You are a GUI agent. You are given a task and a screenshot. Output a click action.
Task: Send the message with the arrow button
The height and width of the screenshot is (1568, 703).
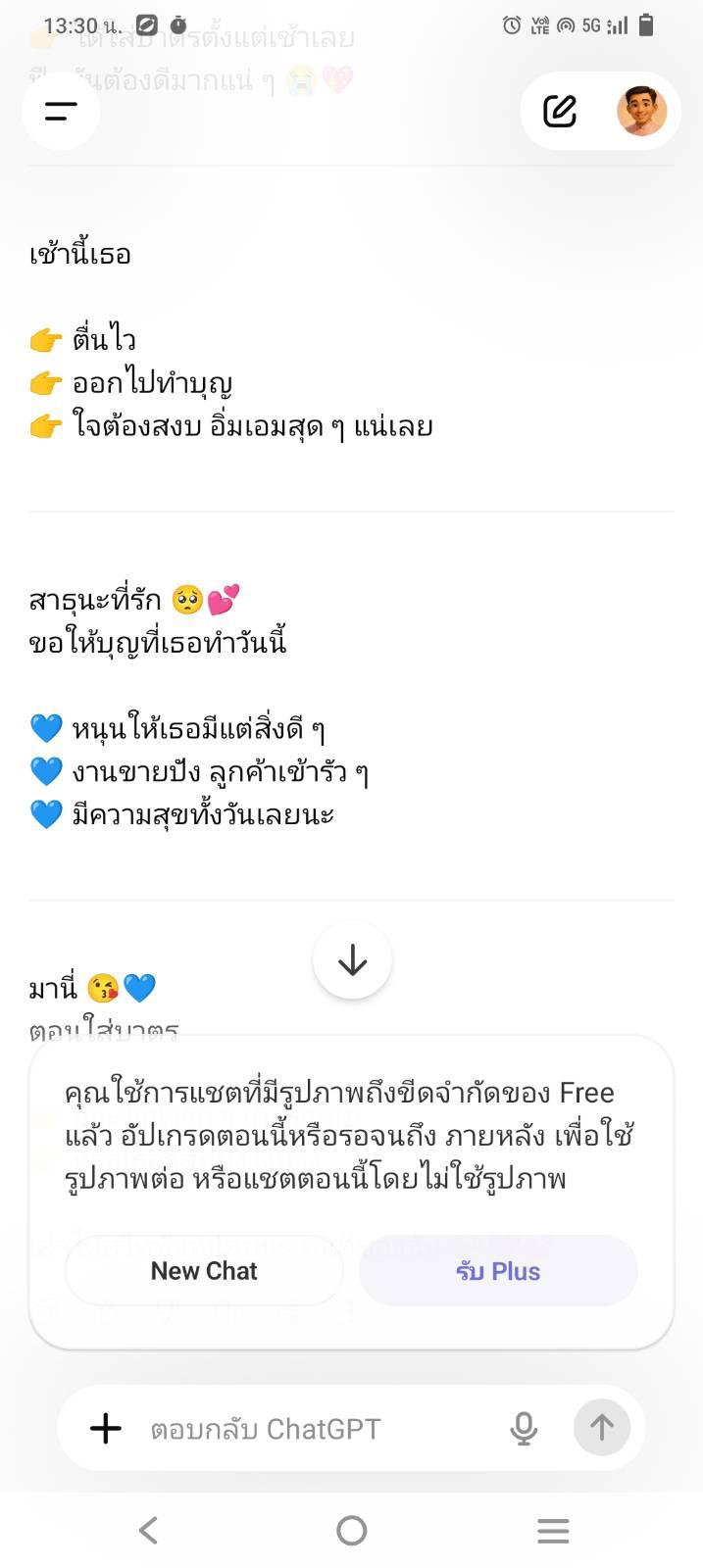602,1429
